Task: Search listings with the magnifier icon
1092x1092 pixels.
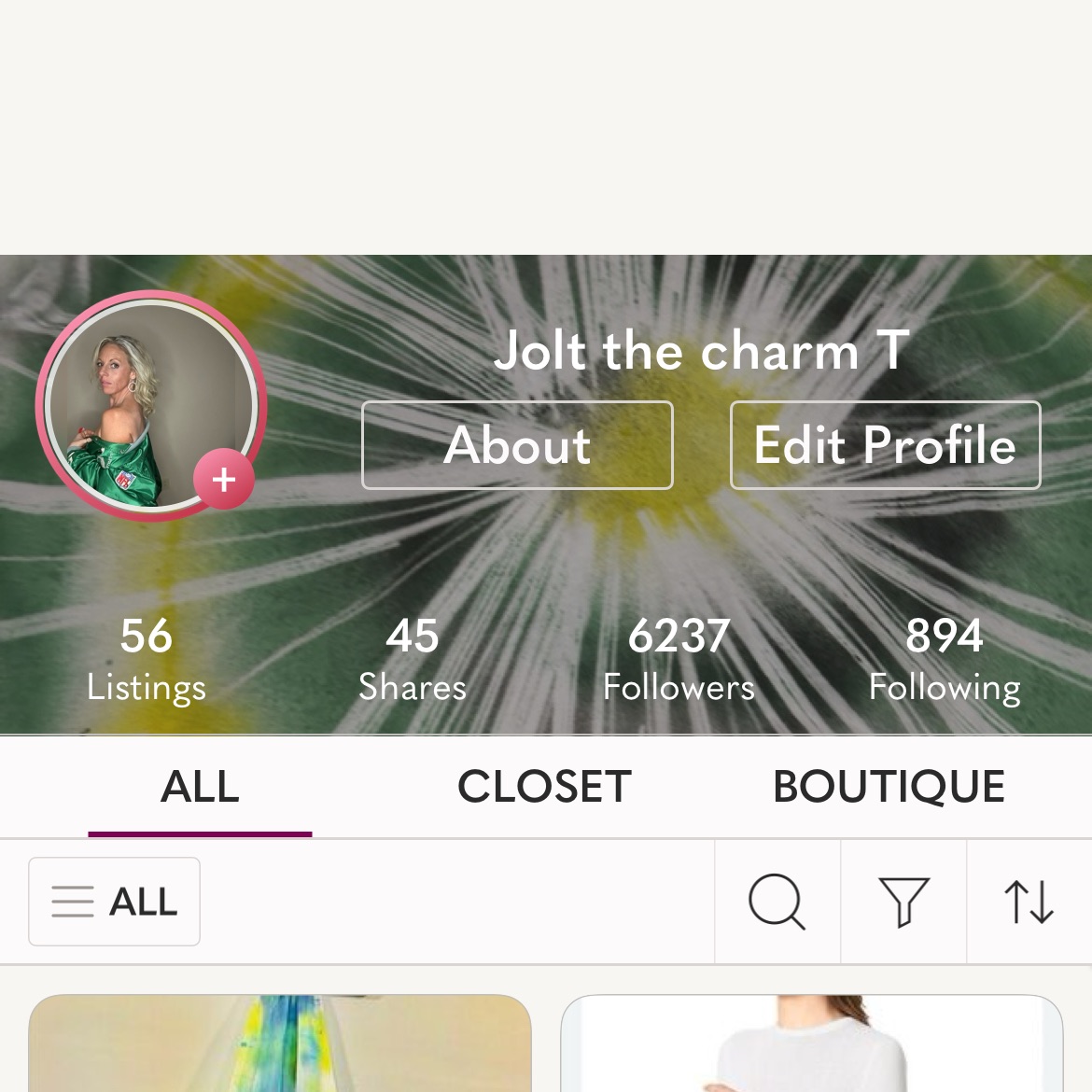Action: [777, 902]
